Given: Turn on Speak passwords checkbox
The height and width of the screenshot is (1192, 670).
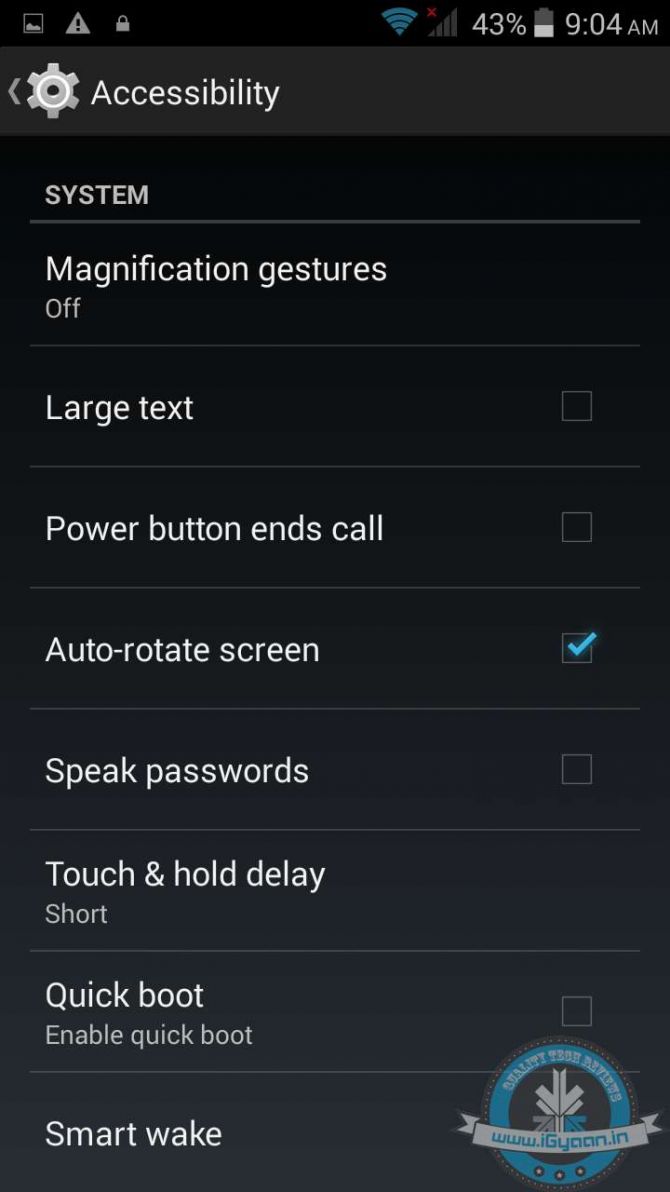Looking at the screenshot, I should [x=576, y=770].
